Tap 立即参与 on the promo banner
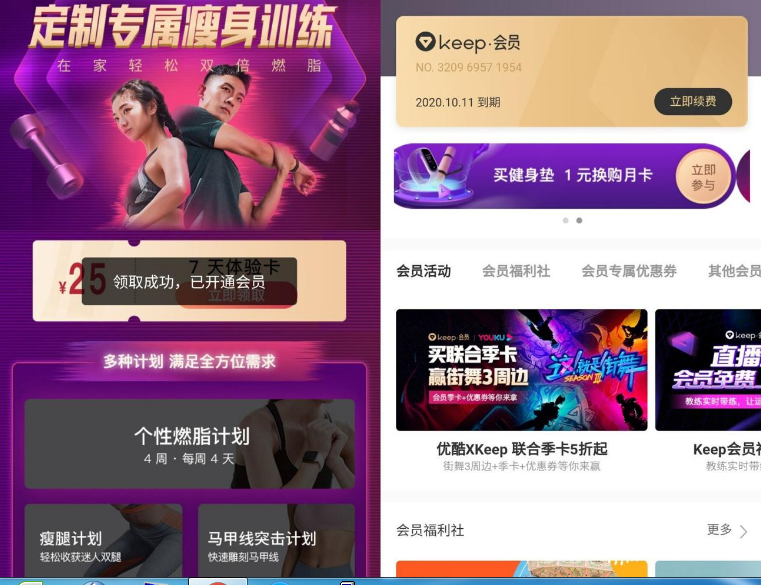This screenshot has height=585, width=761. click(703, 177)
